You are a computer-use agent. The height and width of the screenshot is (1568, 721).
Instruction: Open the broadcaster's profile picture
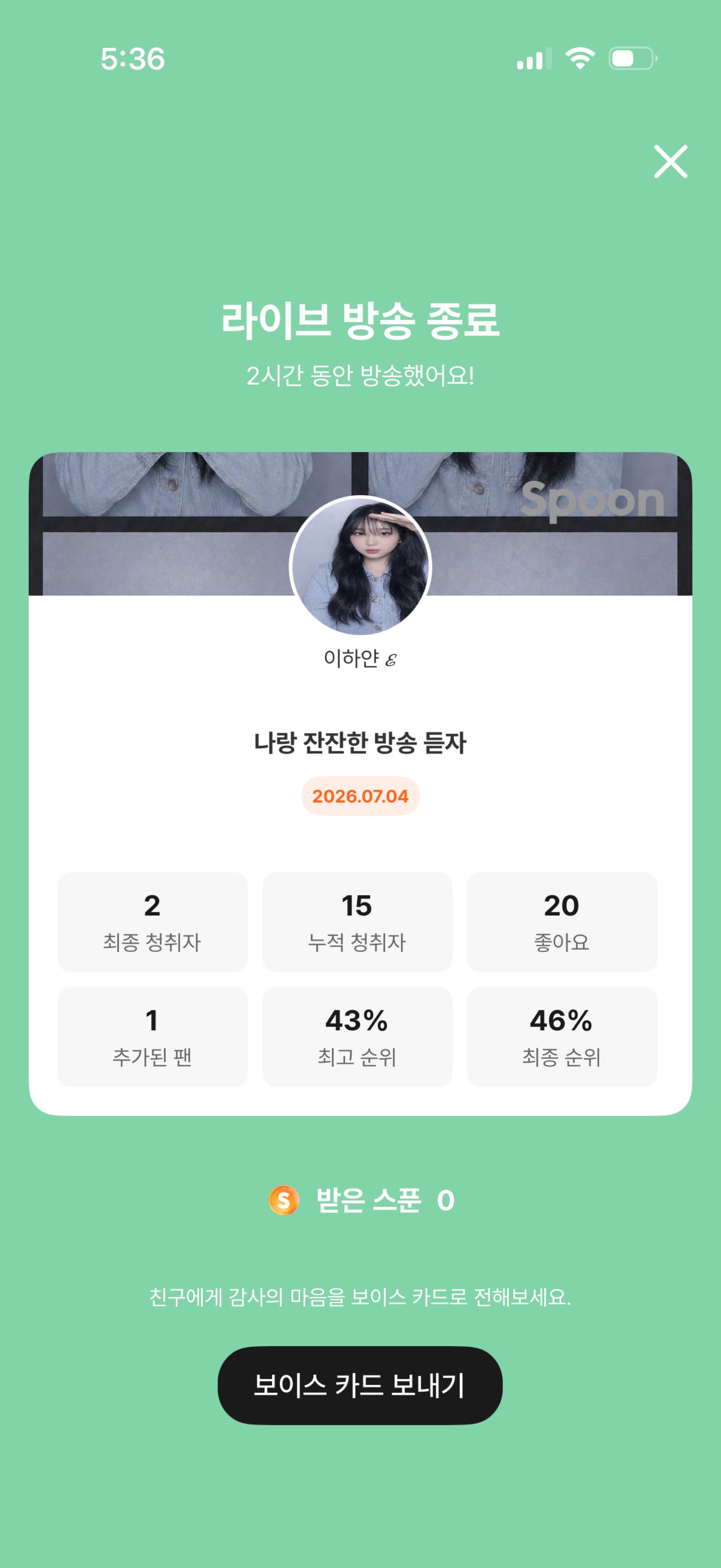click(x=360, y=566)
